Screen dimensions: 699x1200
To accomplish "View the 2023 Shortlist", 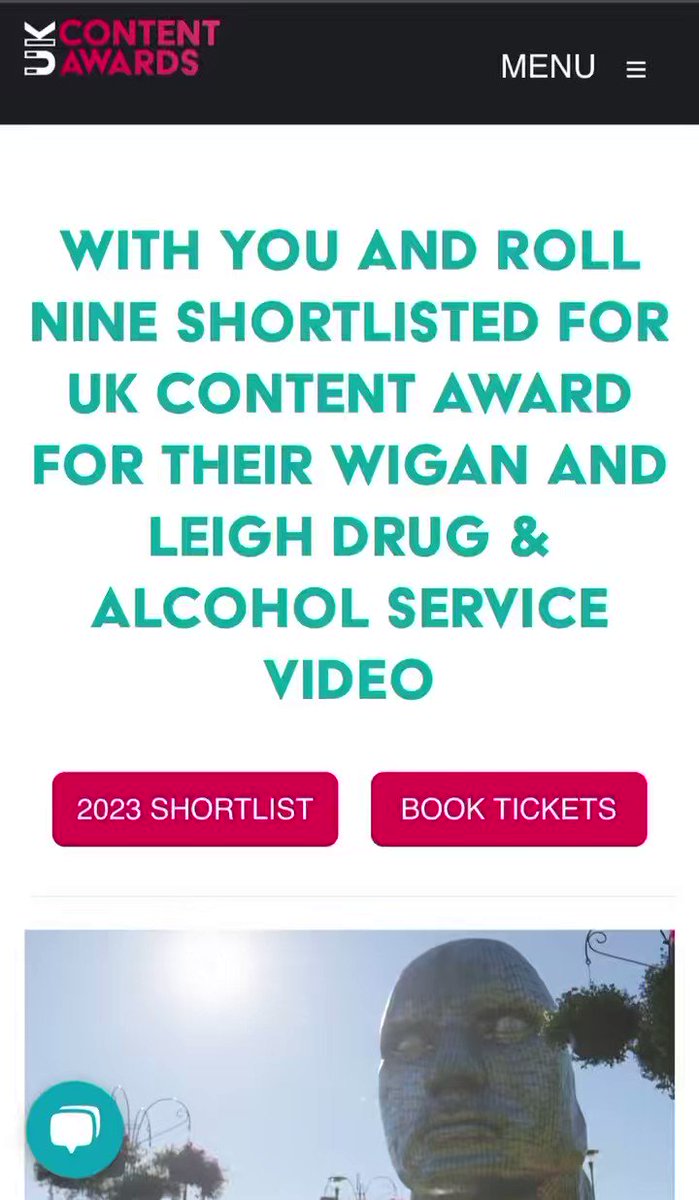I will click(195, 808).
